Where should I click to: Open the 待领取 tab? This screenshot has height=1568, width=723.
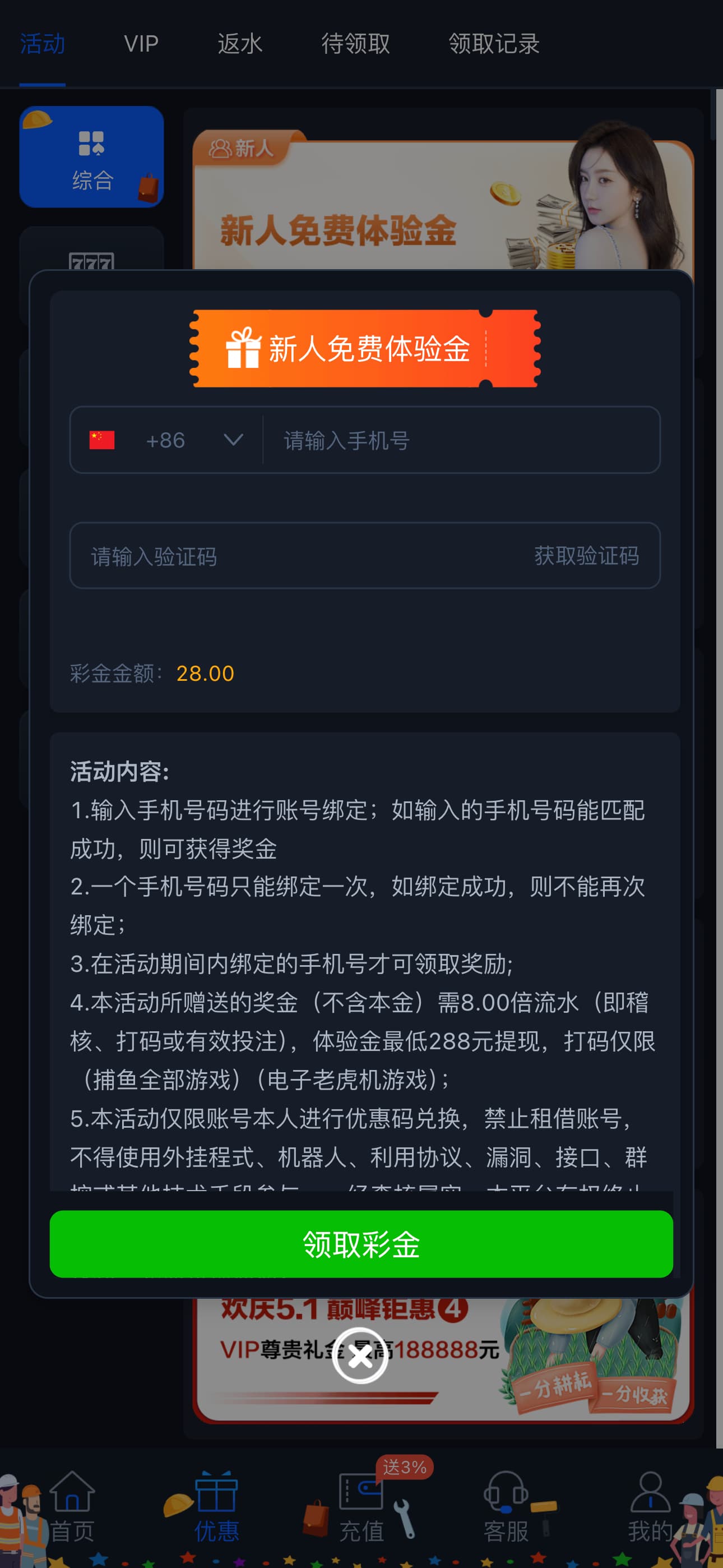[355, 44]
